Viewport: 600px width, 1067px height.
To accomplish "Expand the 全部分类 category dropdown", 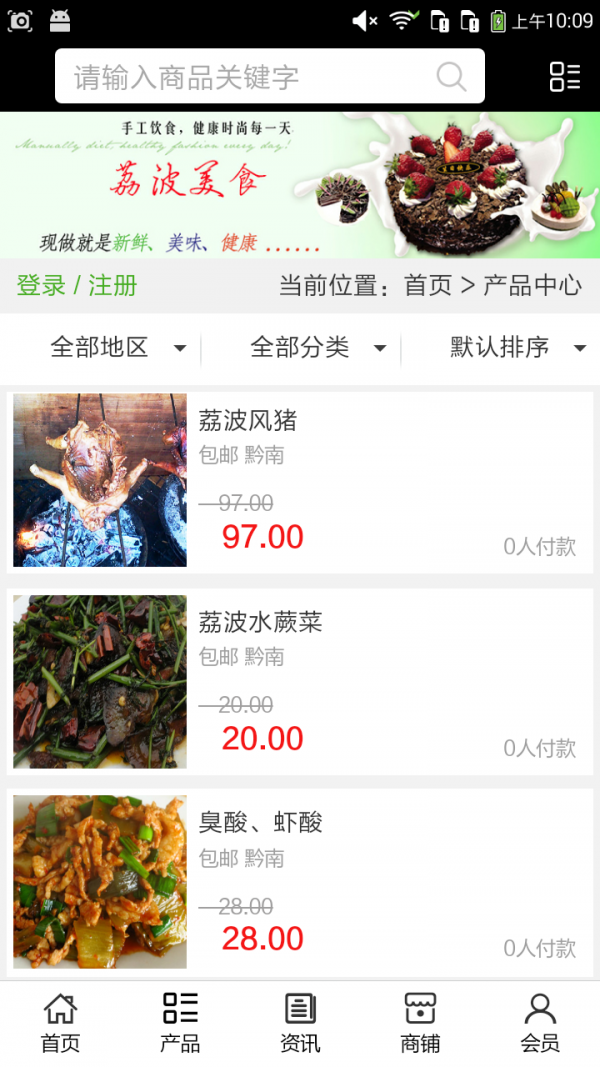I will 318,347.
